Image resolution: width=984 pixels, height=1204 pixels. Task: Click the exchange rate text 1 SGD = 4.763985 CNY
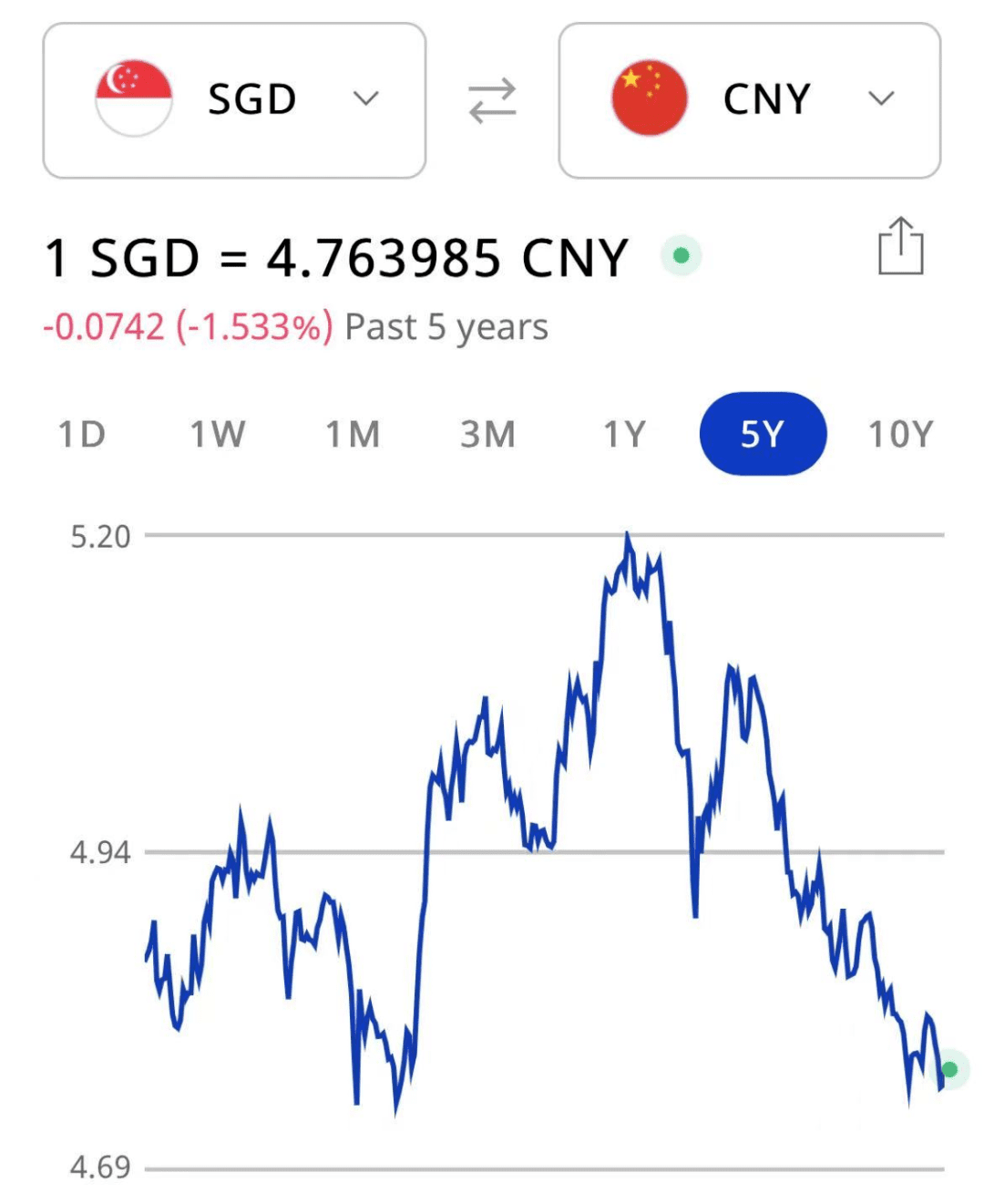pos(335,256)
